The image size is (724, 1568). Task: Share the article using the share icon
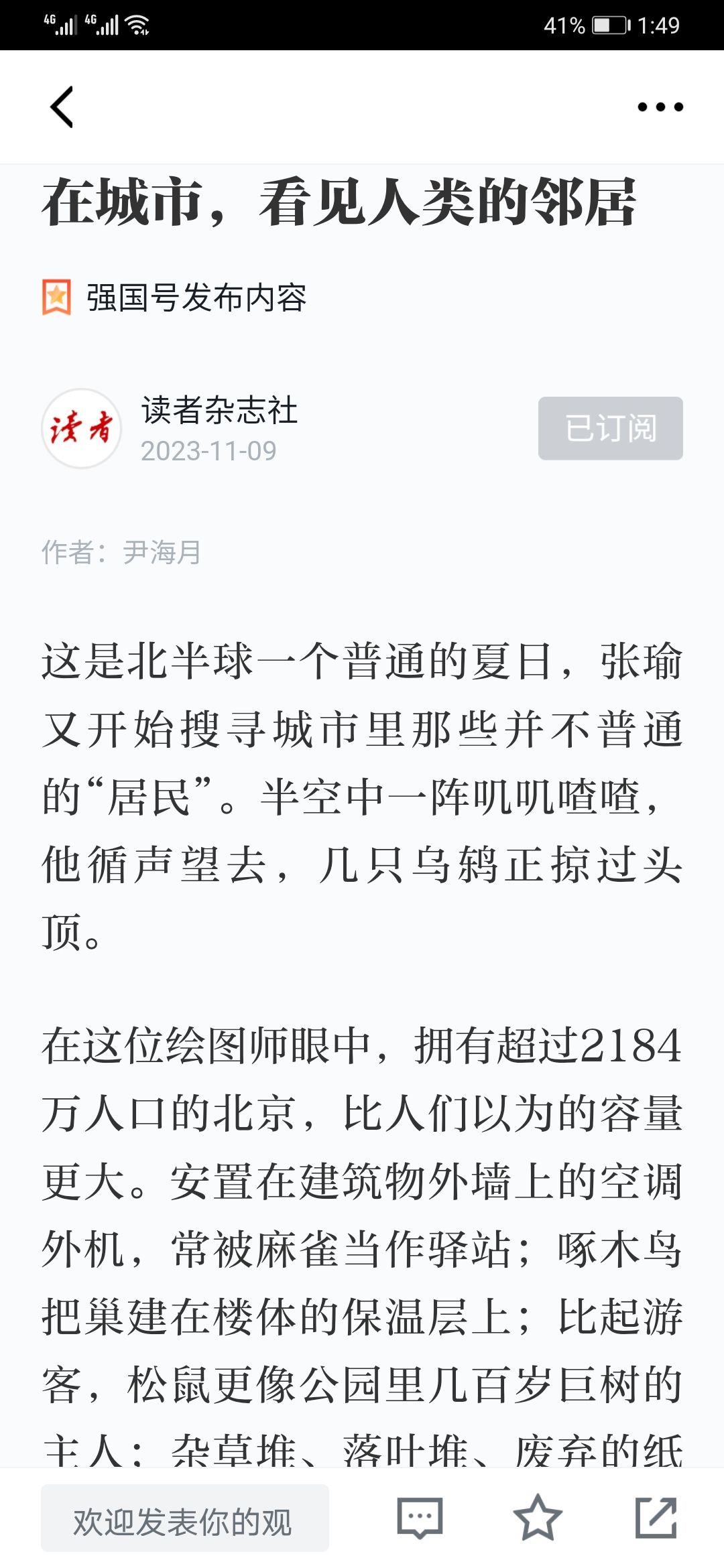click(656, 1518)
